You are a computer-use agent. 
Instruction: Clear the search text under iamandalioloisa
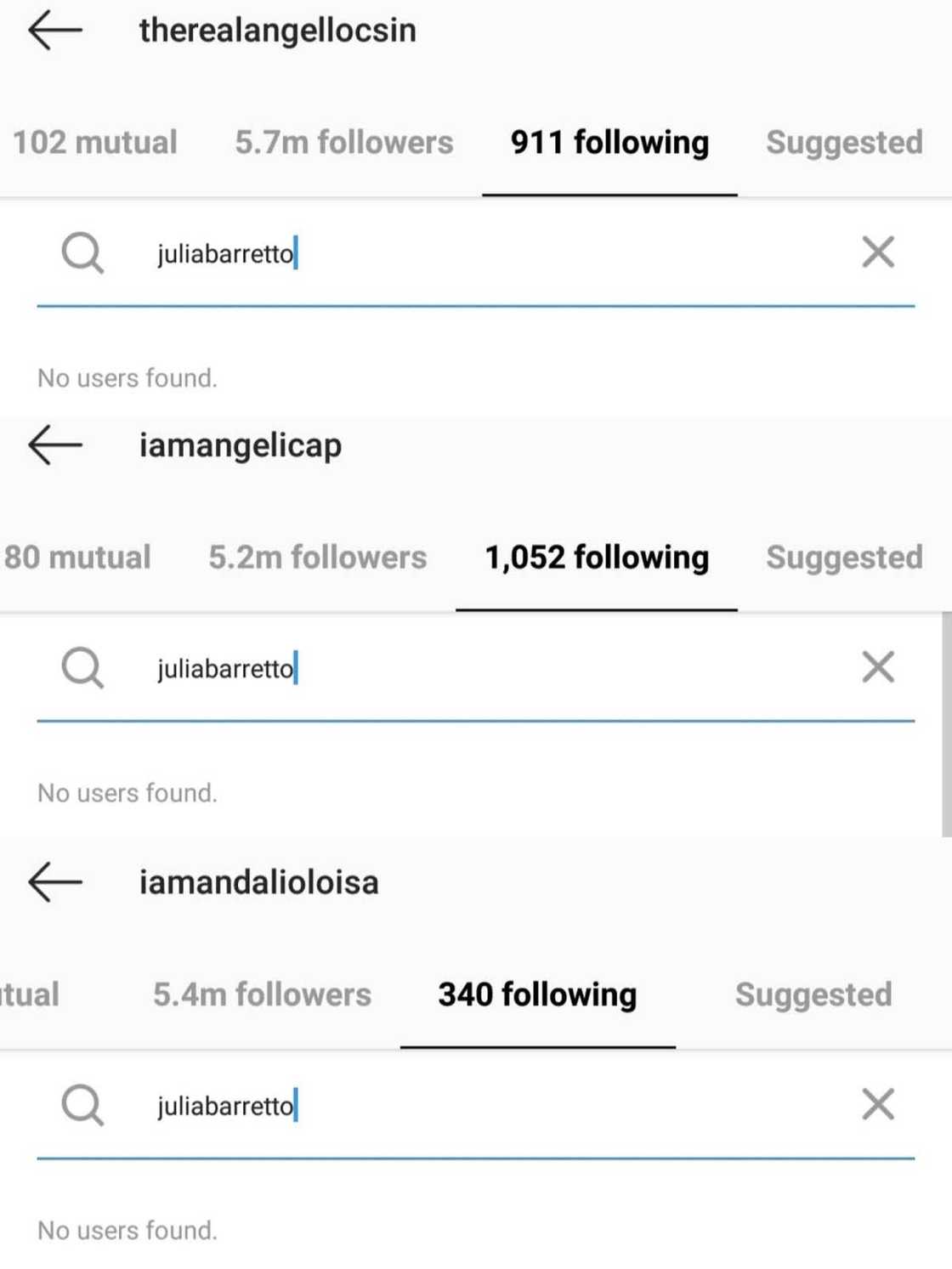[x=877, y=1105]
